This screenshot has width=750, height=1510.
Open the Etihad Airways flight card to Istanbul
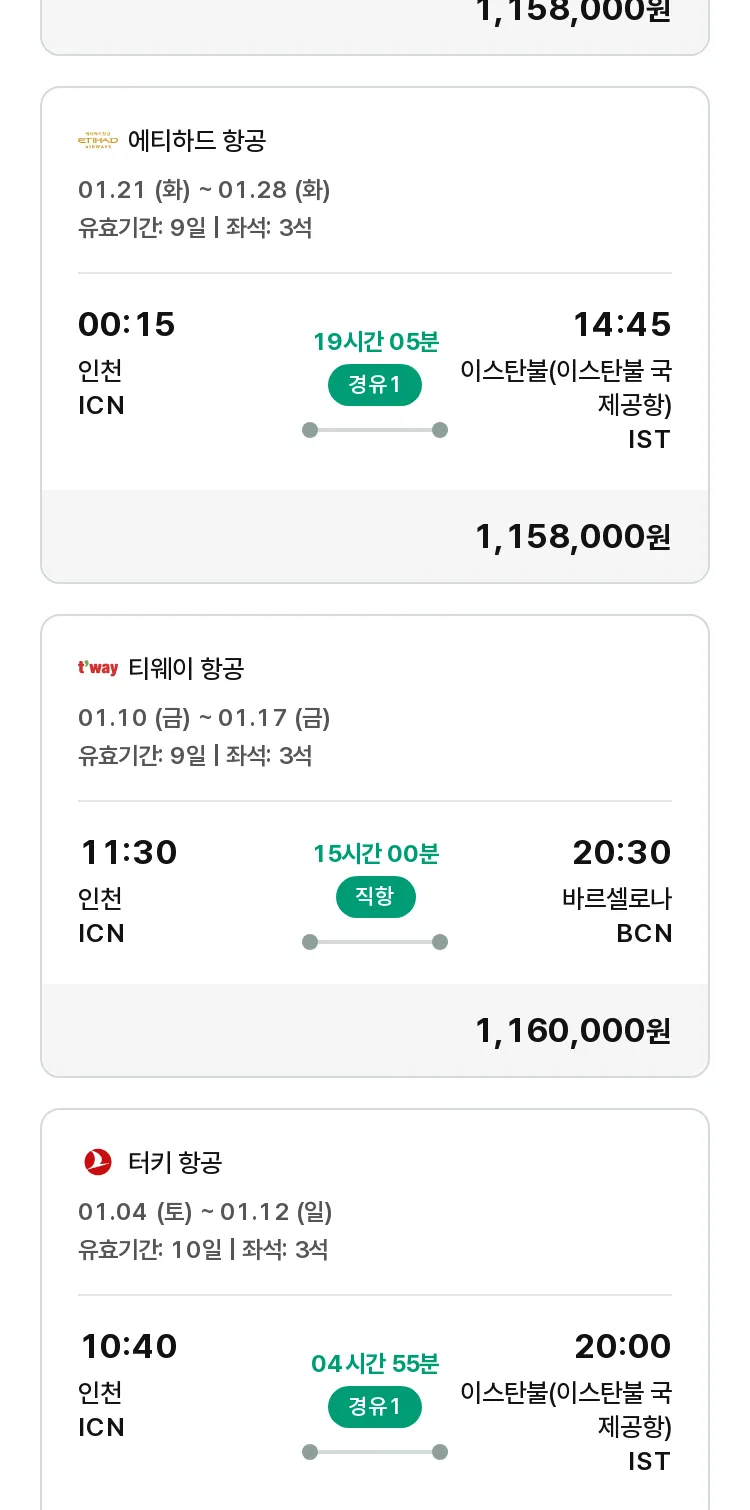pyautogui.click(x=375, y=335)
